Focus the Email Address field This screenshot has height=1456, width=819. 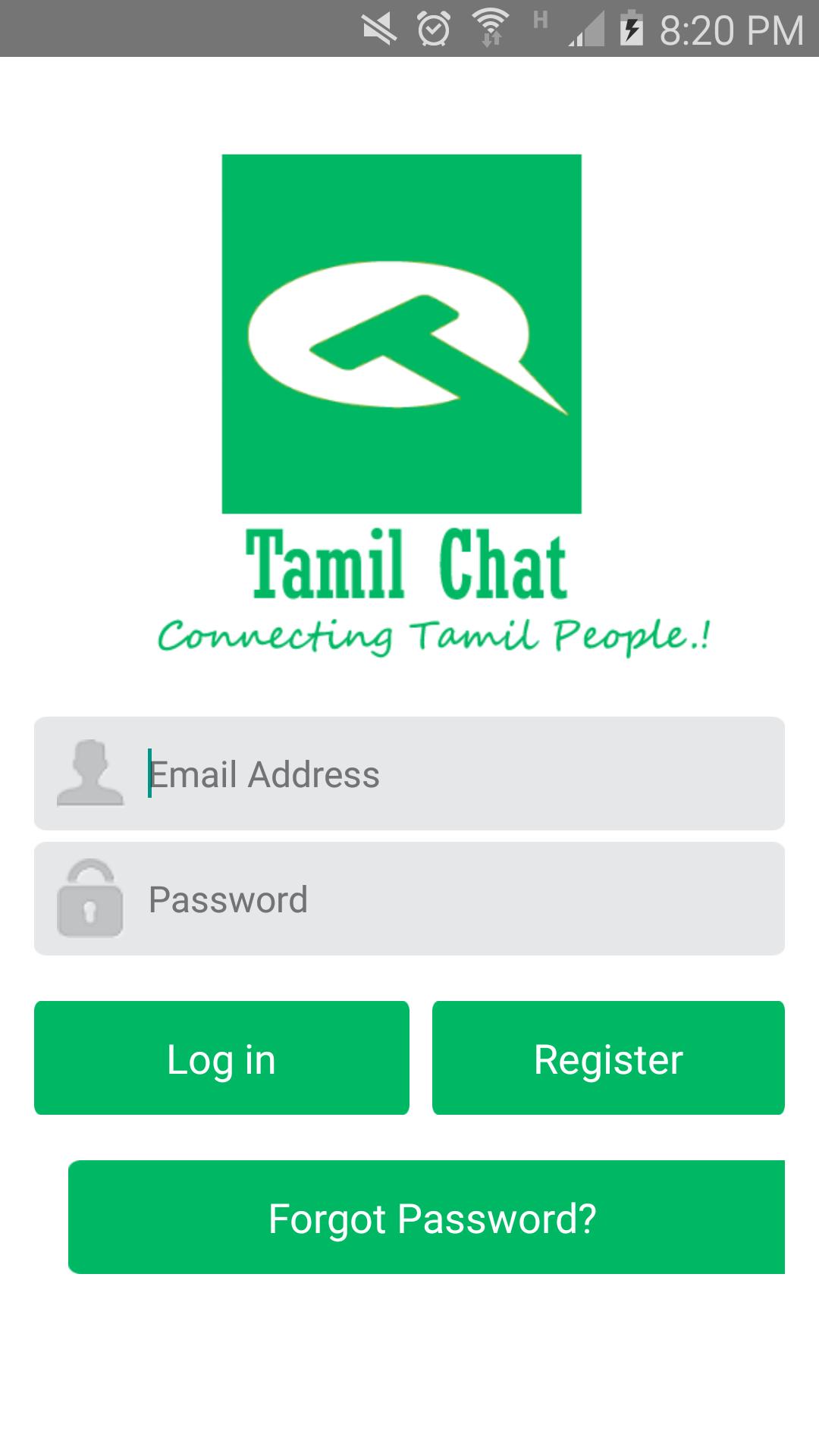455,773
